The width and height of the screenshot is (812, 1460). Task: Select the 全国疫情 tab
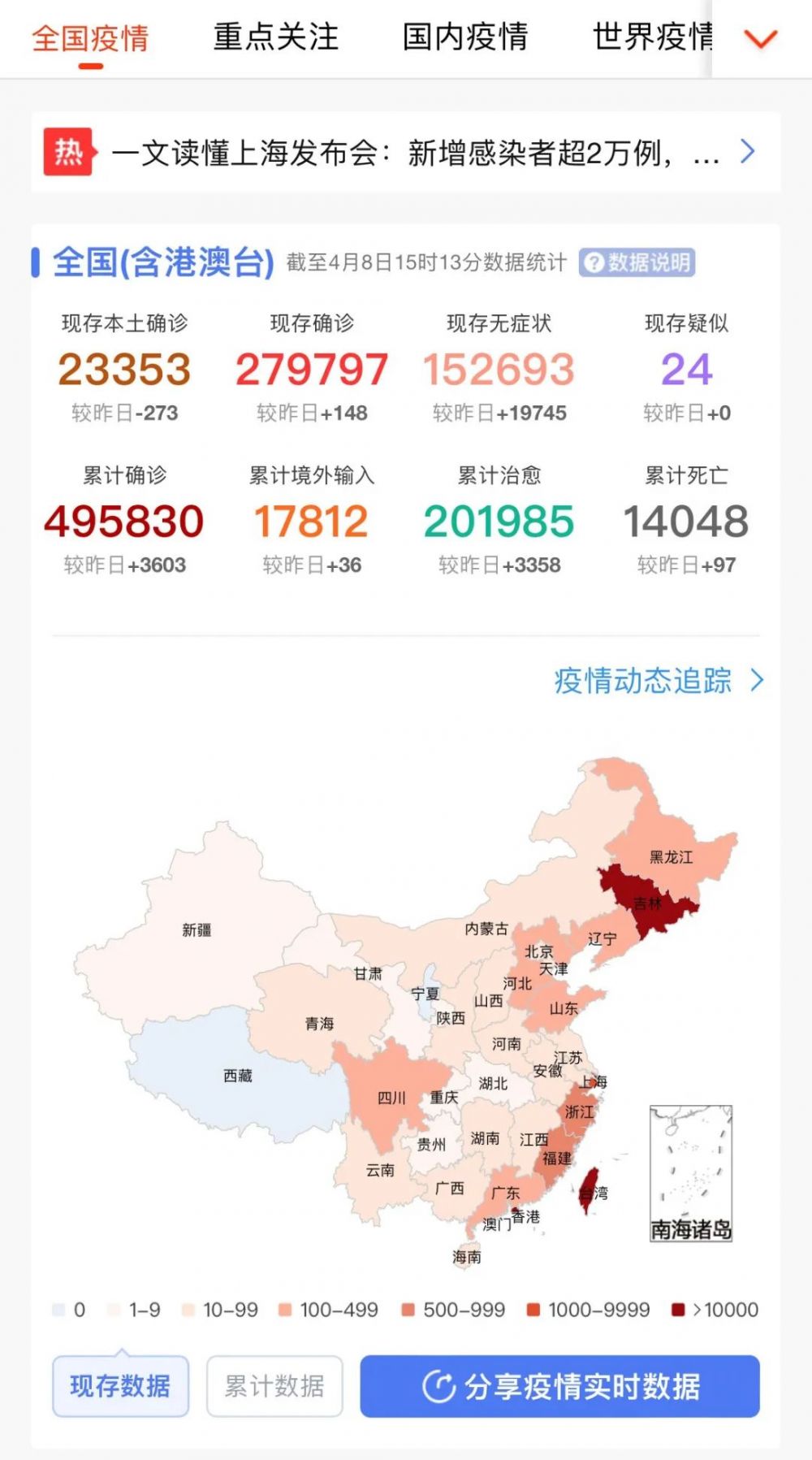tap(90, 38)
